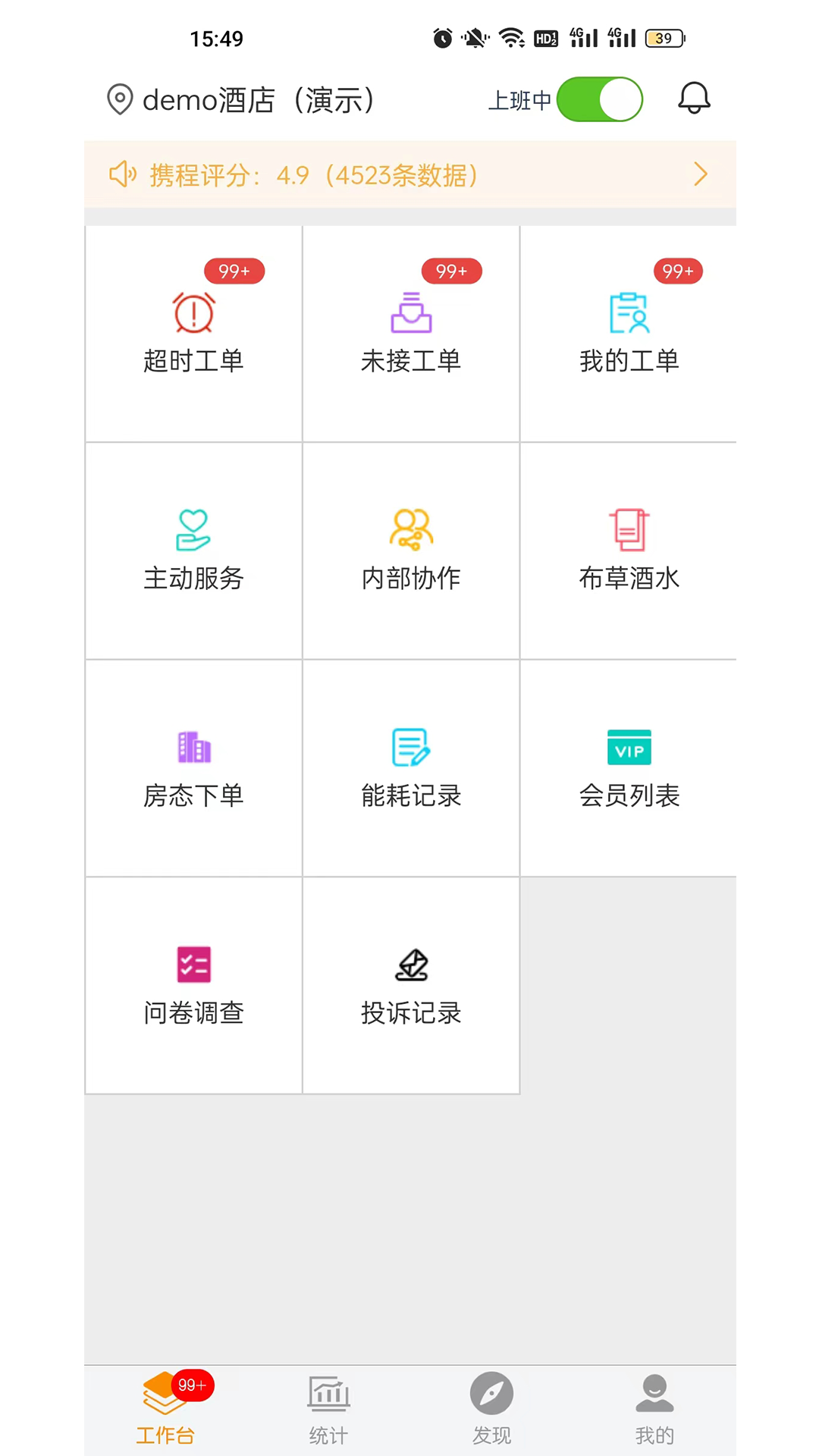
Task: Toggle the 上班中 on-duty switch
Action: tap(599, 99)
